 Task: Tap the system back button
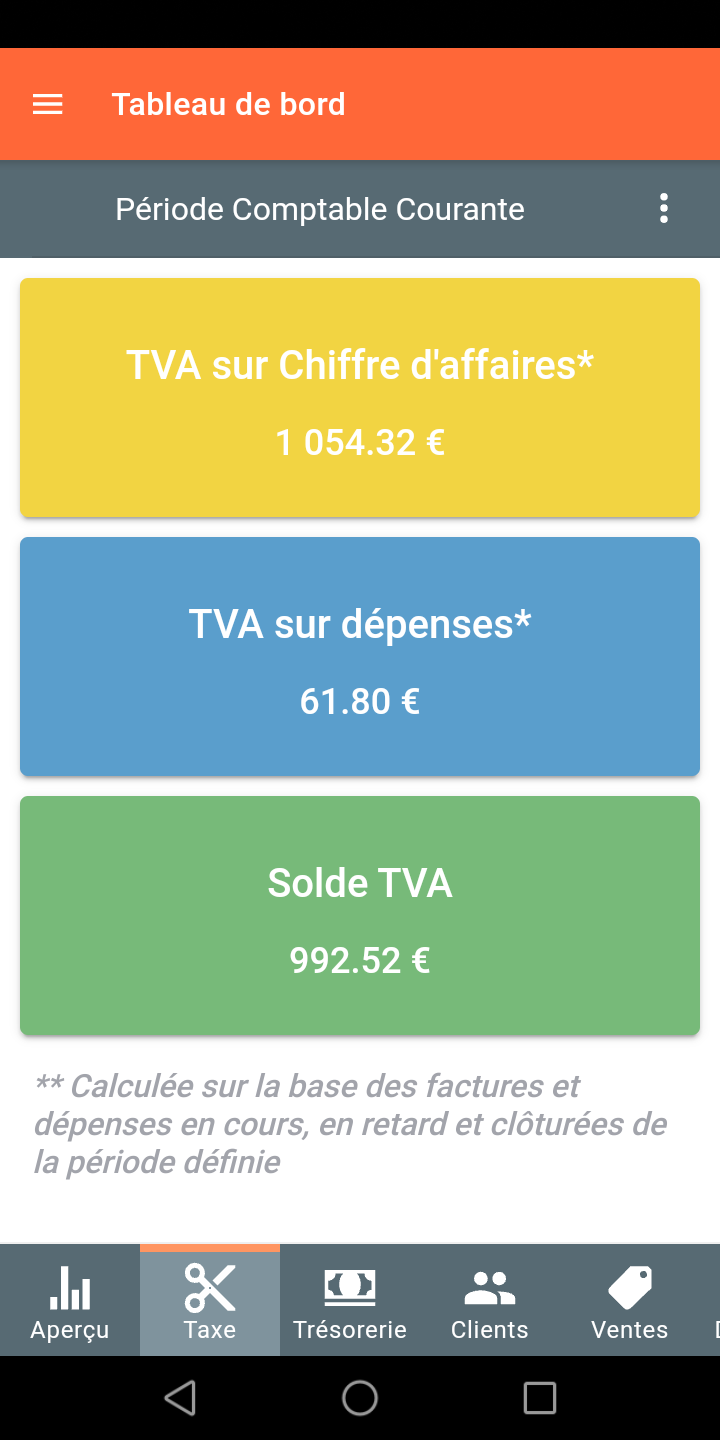coord(180,1398)
